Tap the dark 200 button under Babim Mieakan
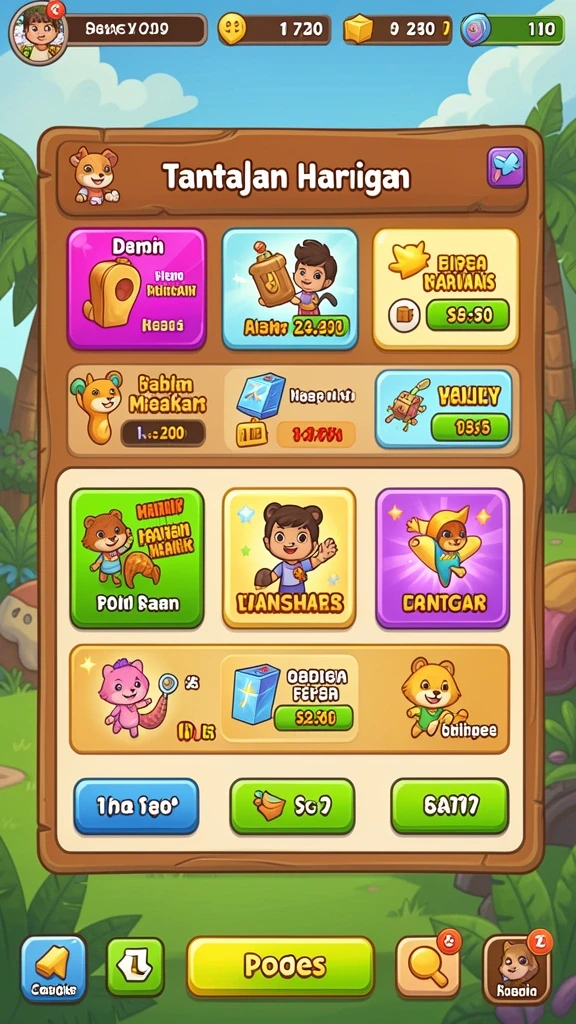The width and height of the screenshot is (576, 1024). tap(163, 433)
